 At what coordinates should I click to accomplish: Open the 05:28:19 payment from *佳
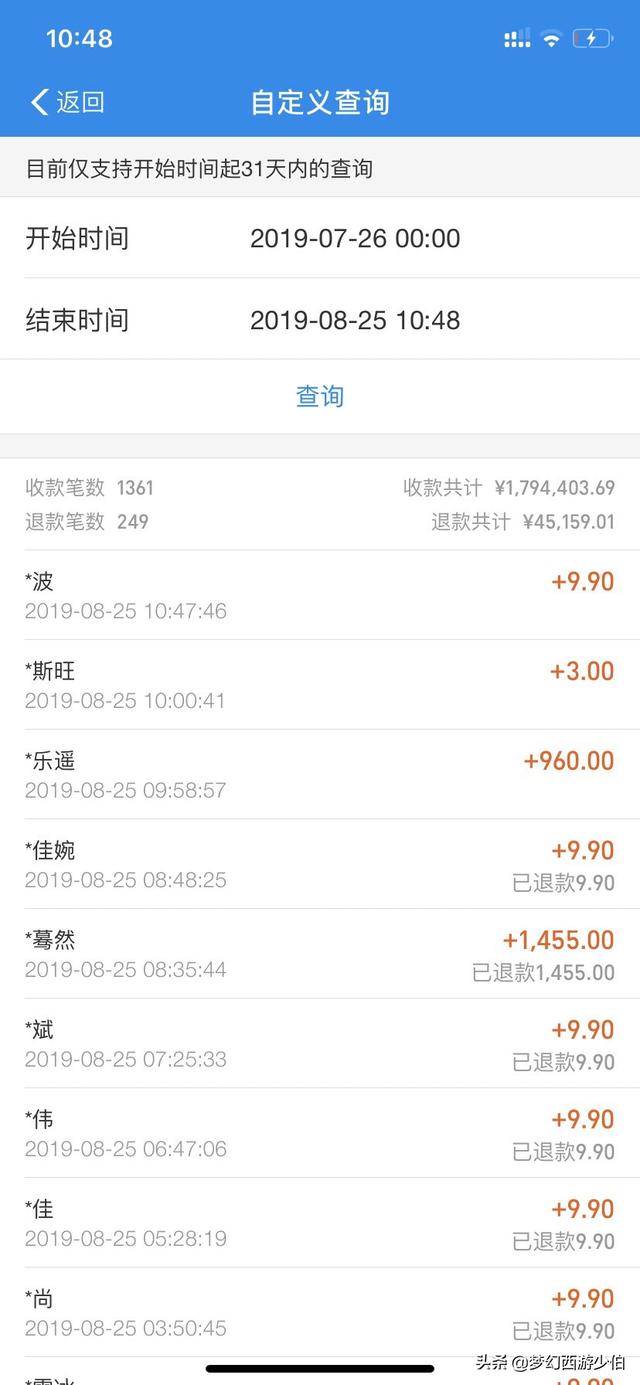pyautogui.click(x=320, y=1224)
